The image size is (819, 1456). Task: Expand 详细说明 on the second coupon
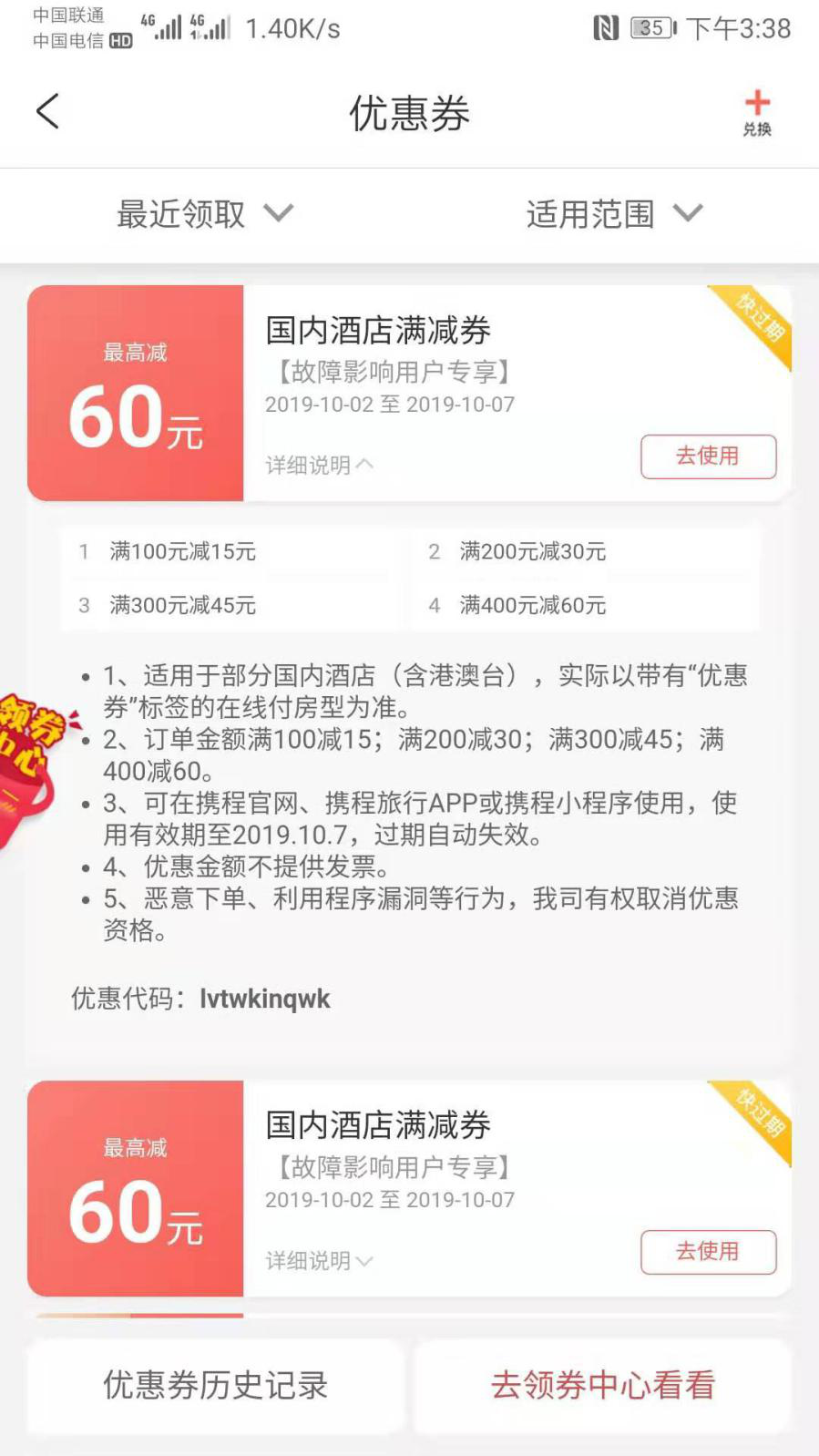tap(320, 1260)
